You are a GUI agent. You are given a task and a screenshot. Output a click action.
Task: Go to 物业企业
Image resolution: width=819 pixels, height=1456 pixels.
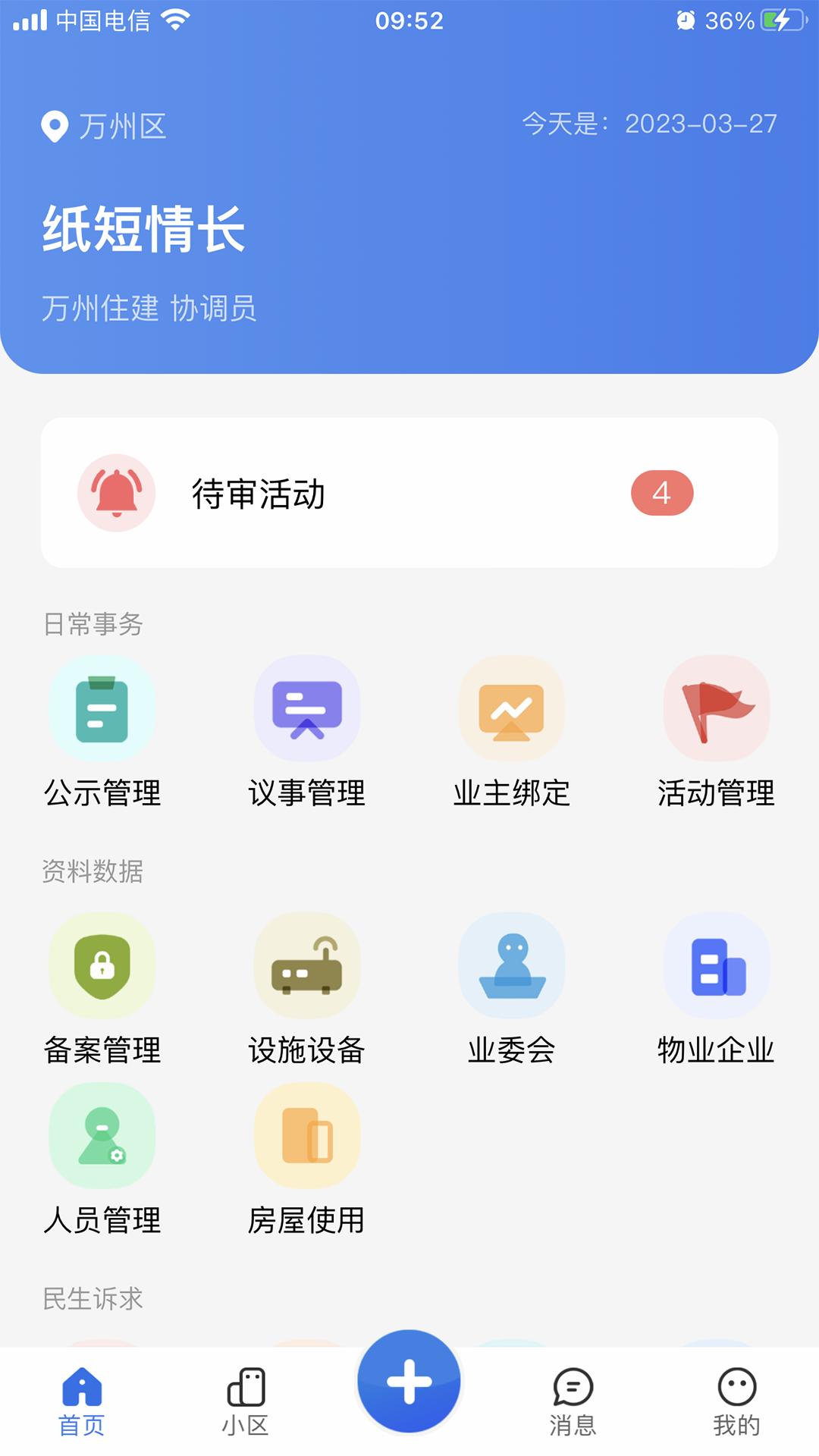point(717,990)
